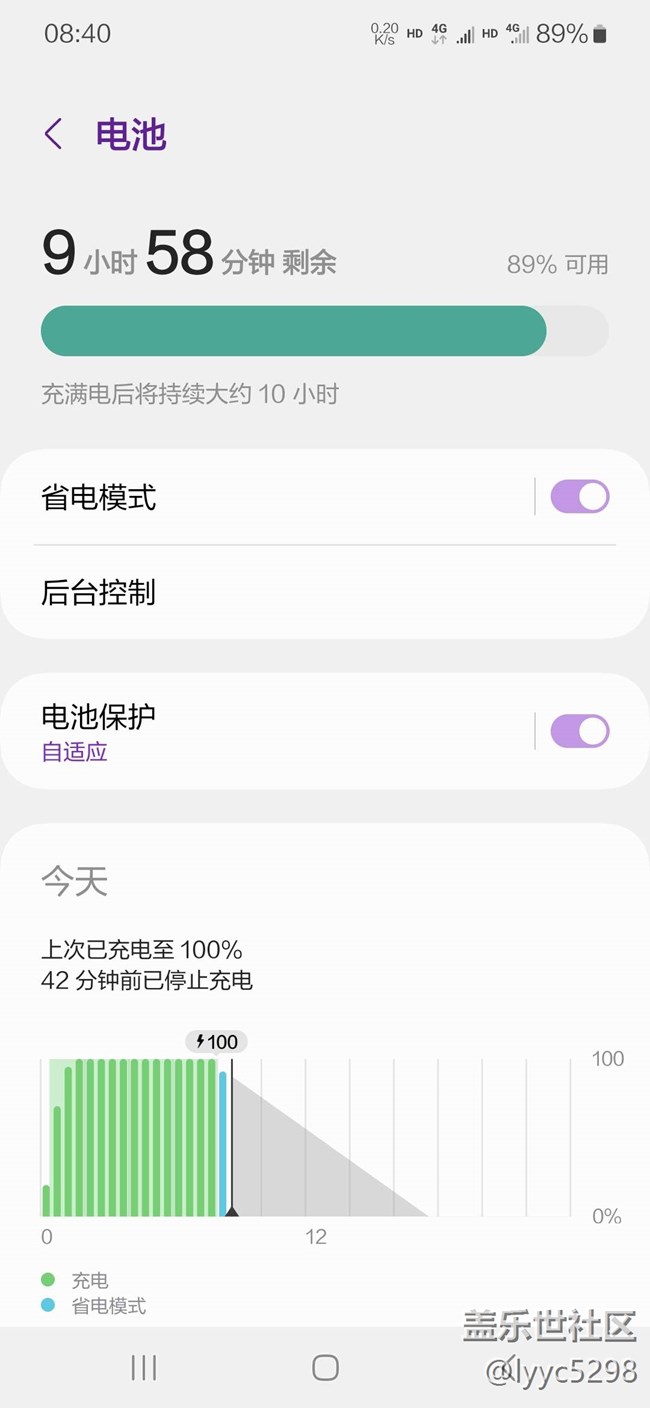The image size is (650, 1408).
Task: Go back from the 电池 page
Action: click(x=54, y=134)
